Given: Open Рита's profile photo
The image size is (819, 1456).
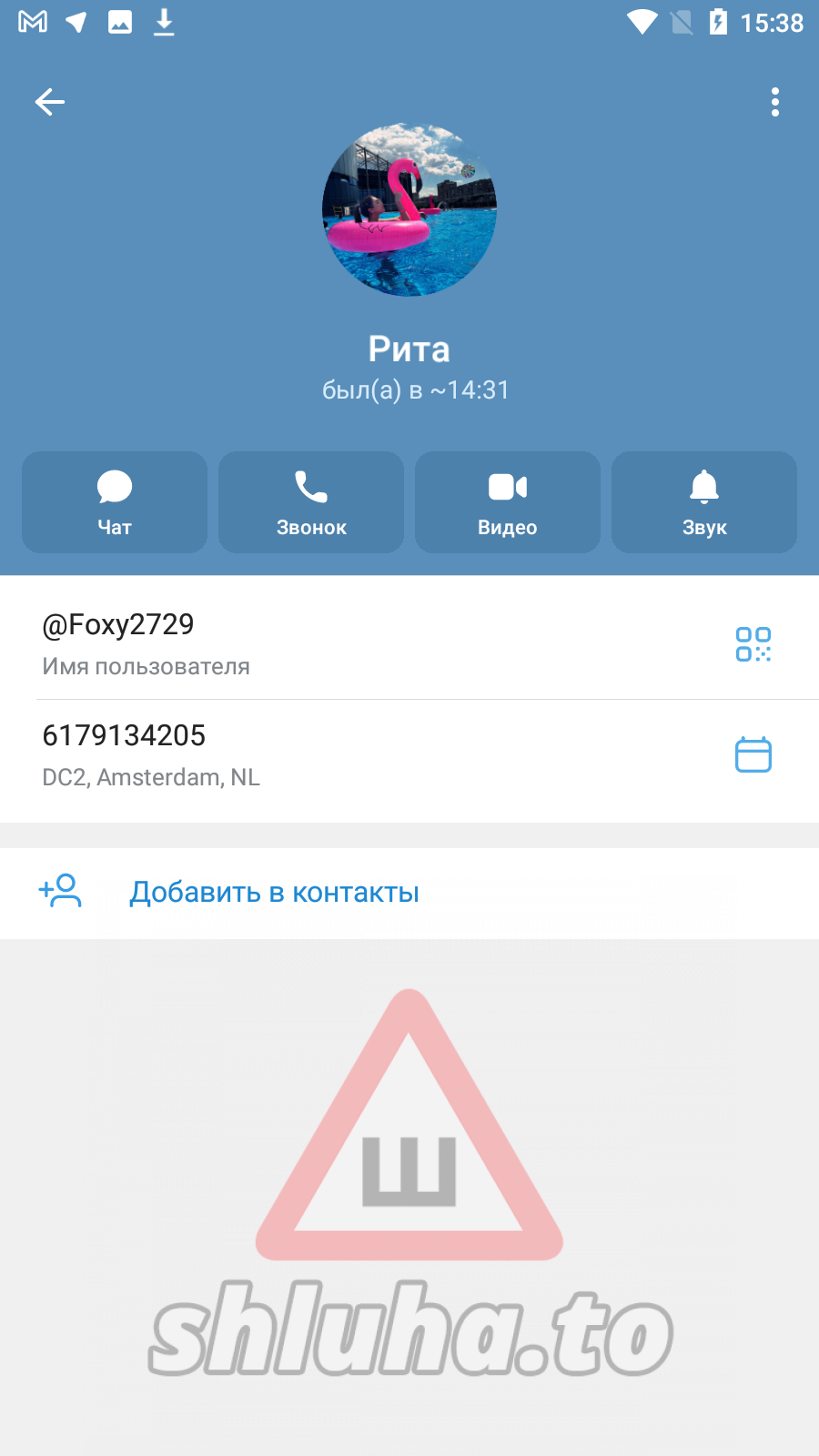Looking at the screenshot, I should tap(409, 210).
